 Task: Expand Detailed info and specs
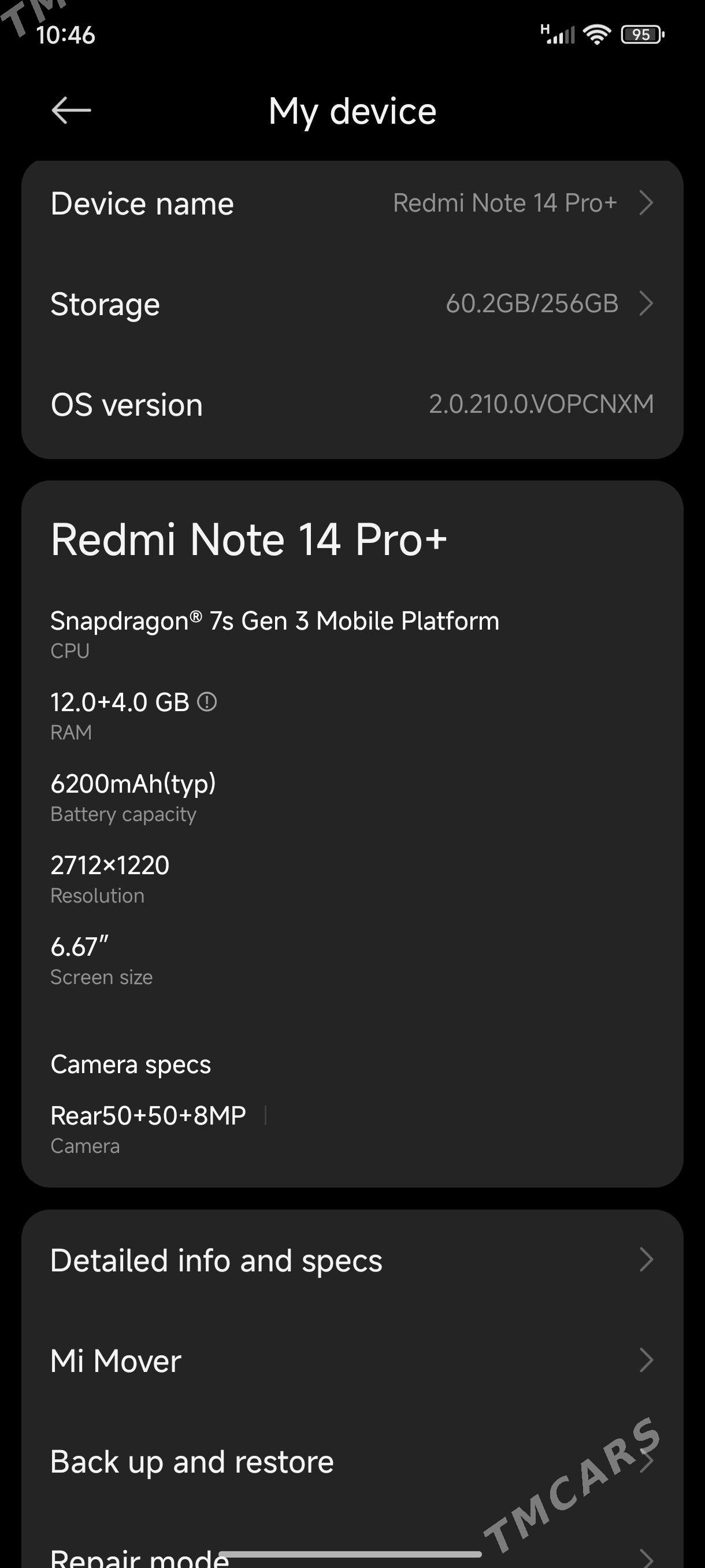tap(352, 1260)
